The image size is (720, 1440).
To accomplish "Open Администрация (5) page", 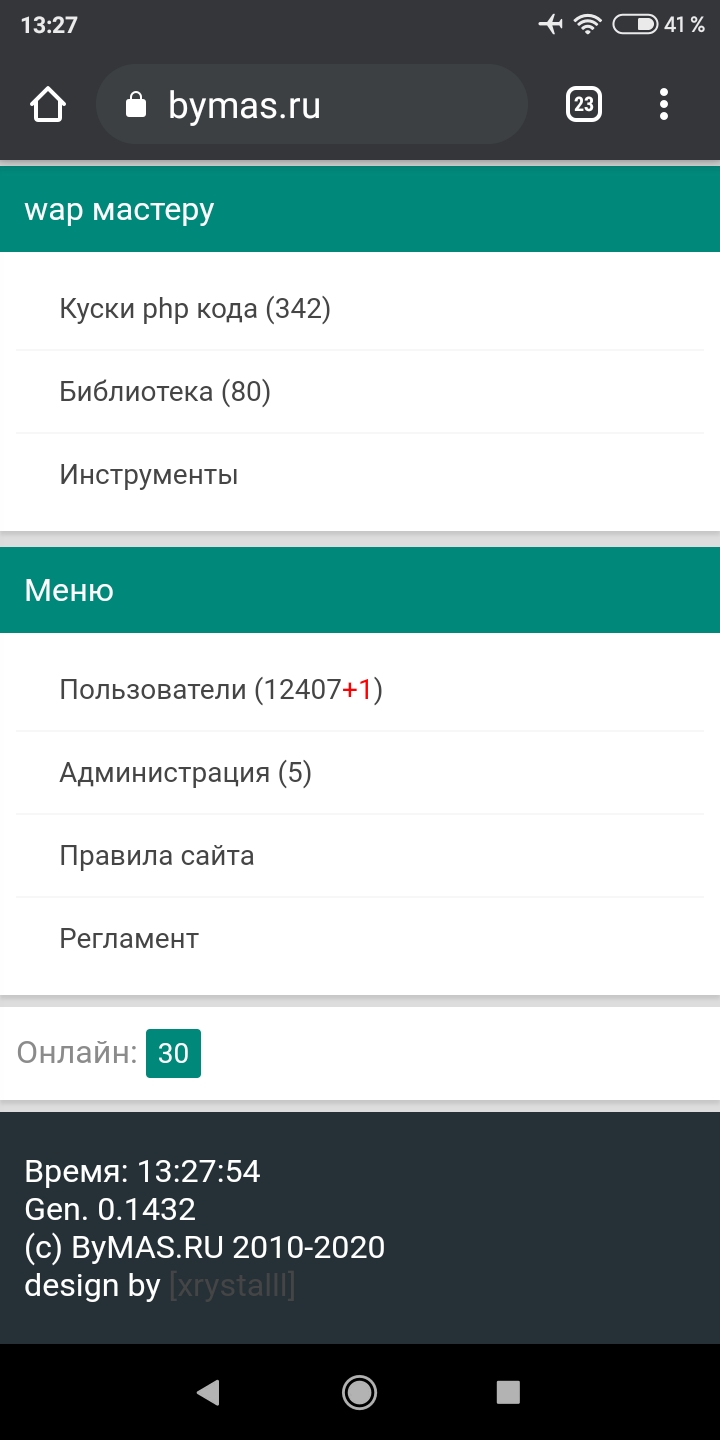I will click(x=186, y=773).
